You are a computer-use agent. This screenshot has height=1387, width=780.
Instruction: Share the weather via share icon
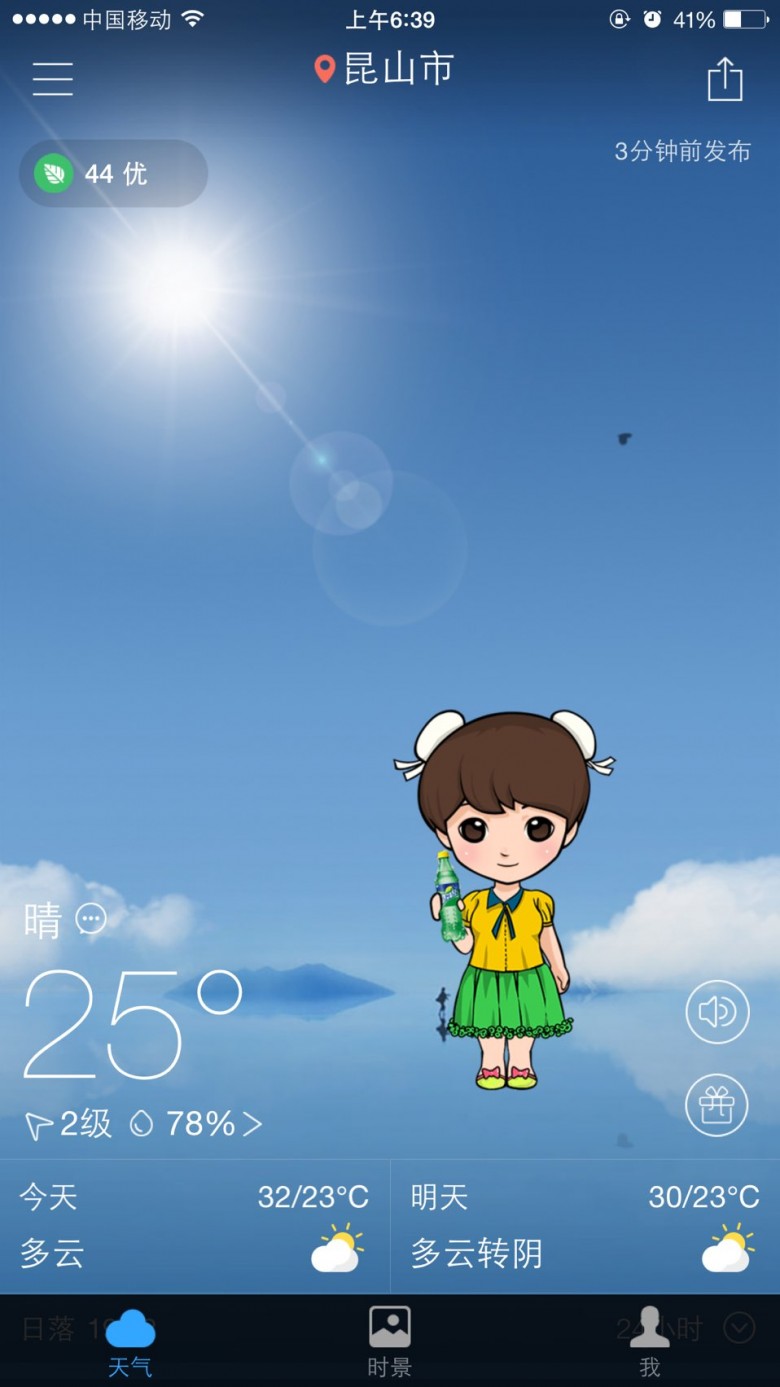[725, 79]
